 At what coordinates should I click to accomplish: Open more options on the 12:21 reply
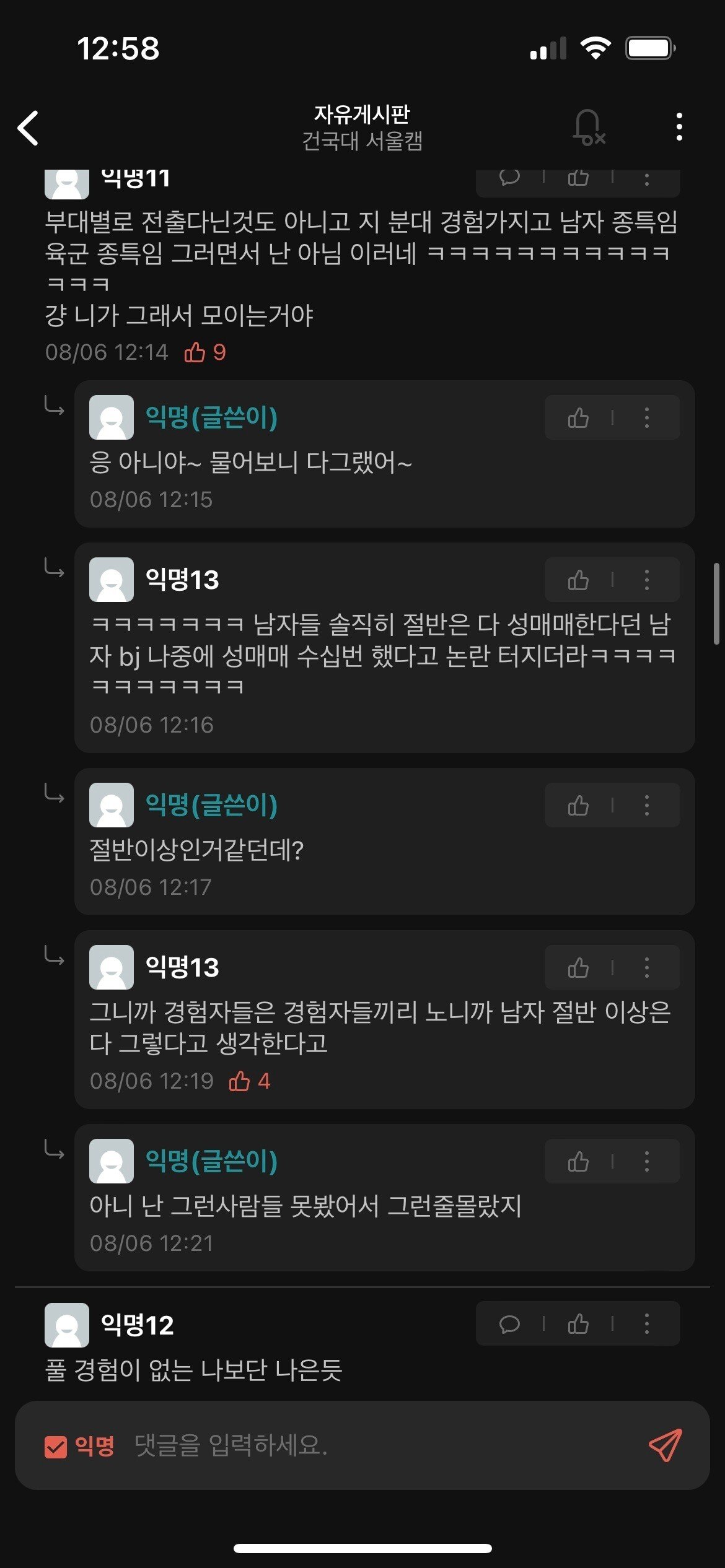(x=646, y=1162)
